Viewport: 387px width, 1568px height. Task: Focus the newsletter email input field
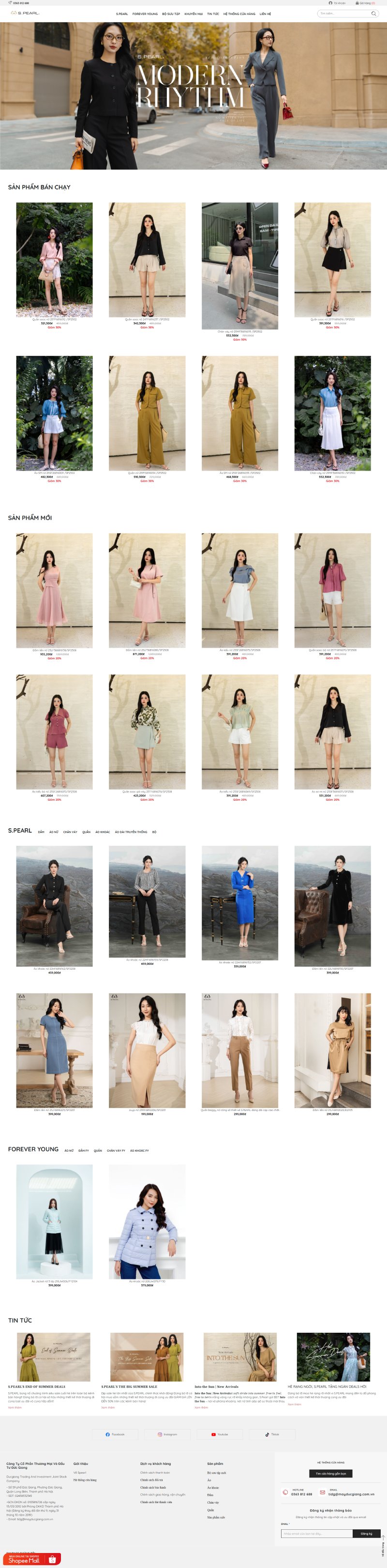tap(316, 1533)
